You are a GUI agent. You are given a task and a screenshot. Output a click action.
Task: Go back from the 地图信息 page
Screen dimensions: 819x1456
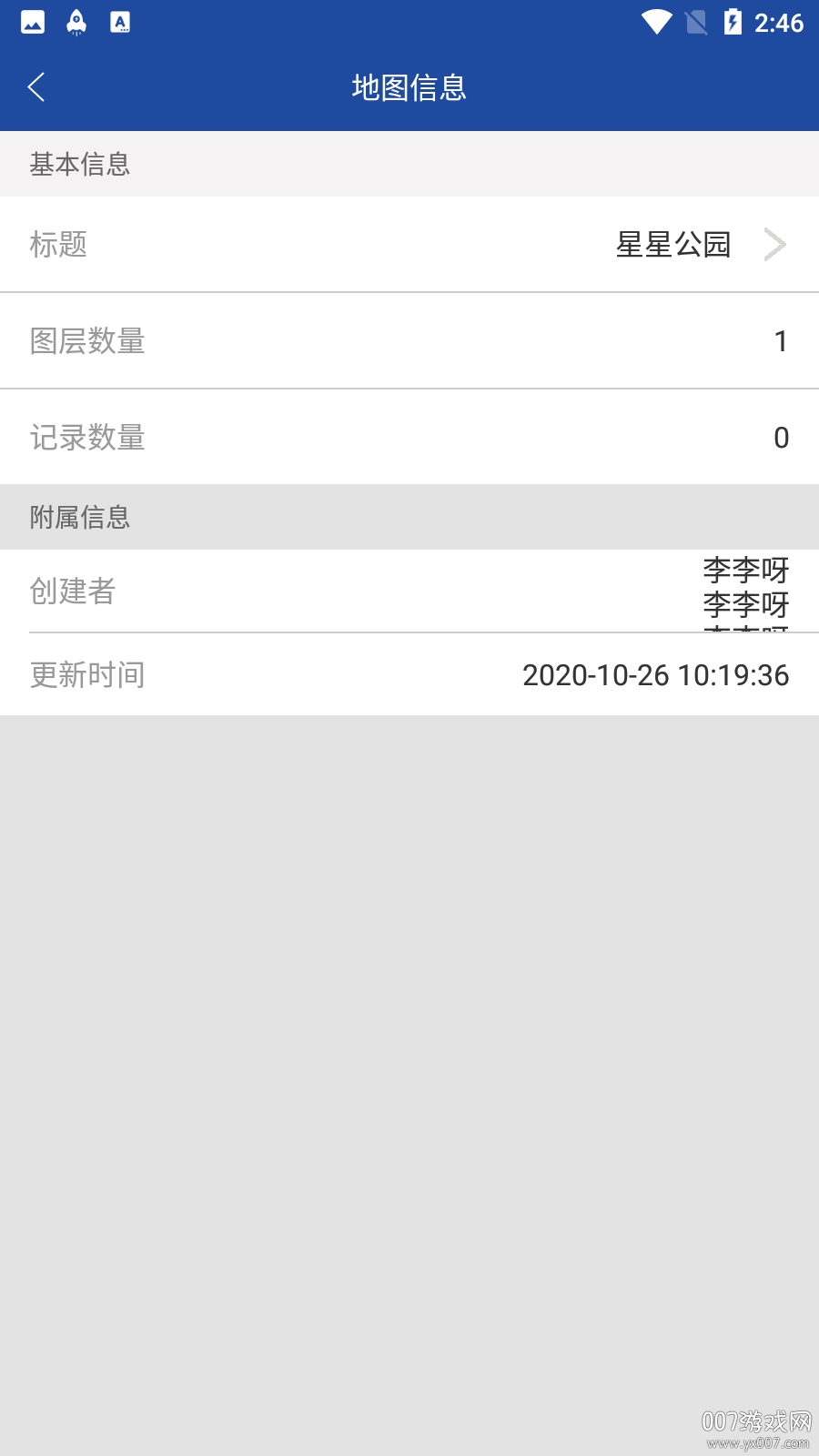[x=36, y=87]
